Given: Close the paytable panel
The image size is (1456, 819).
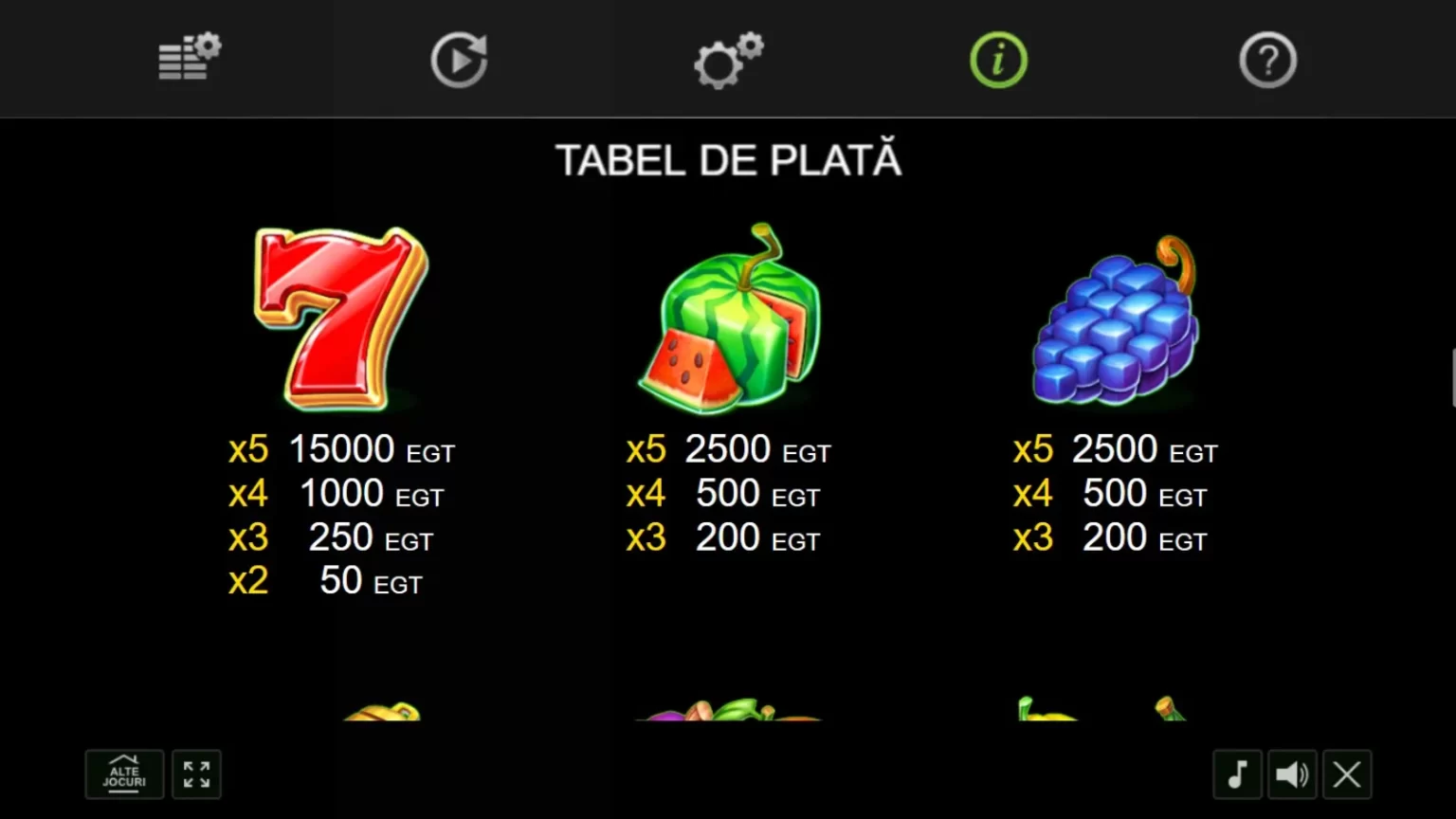Looking at the screenshot, I should point(1347,774).
